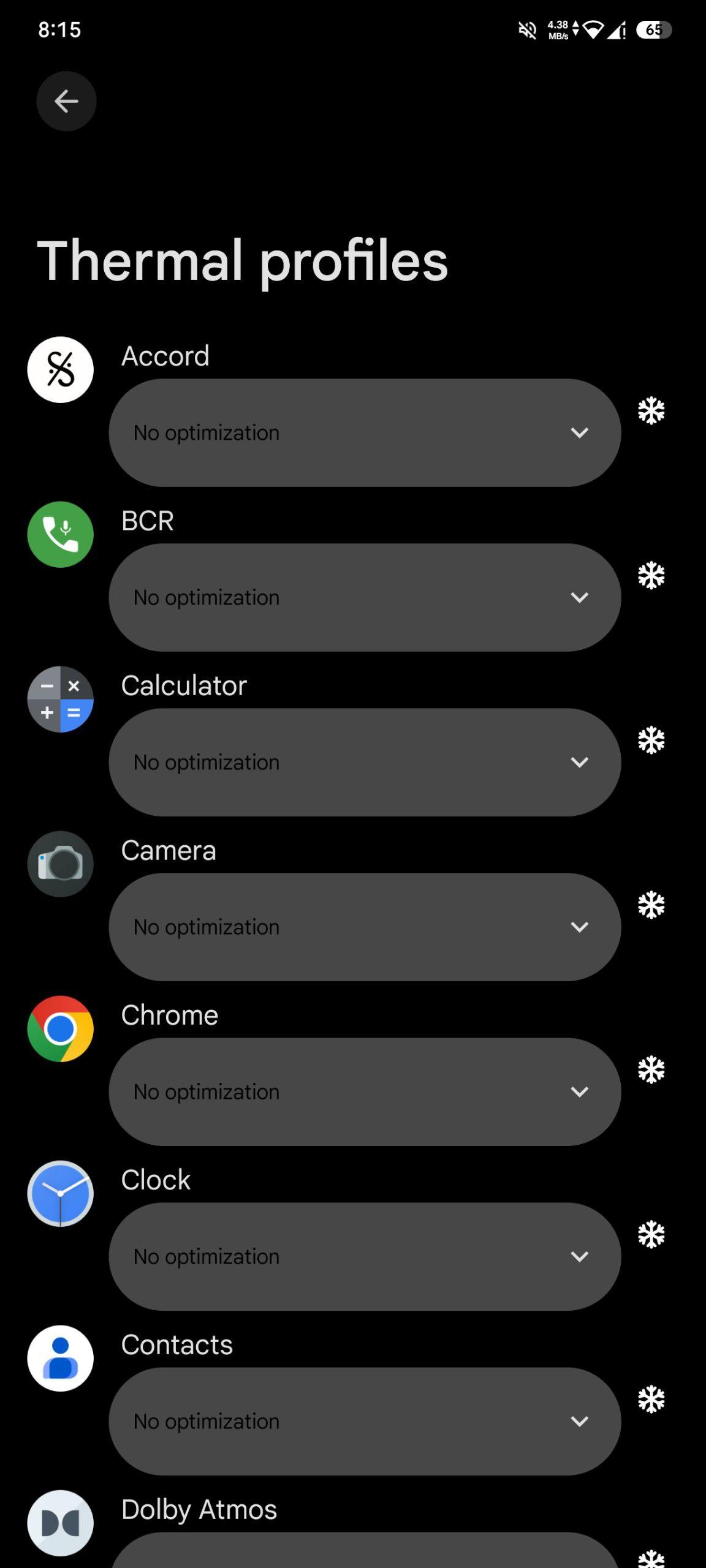Tap the snowflake icon next to Camera

[651, 905]
